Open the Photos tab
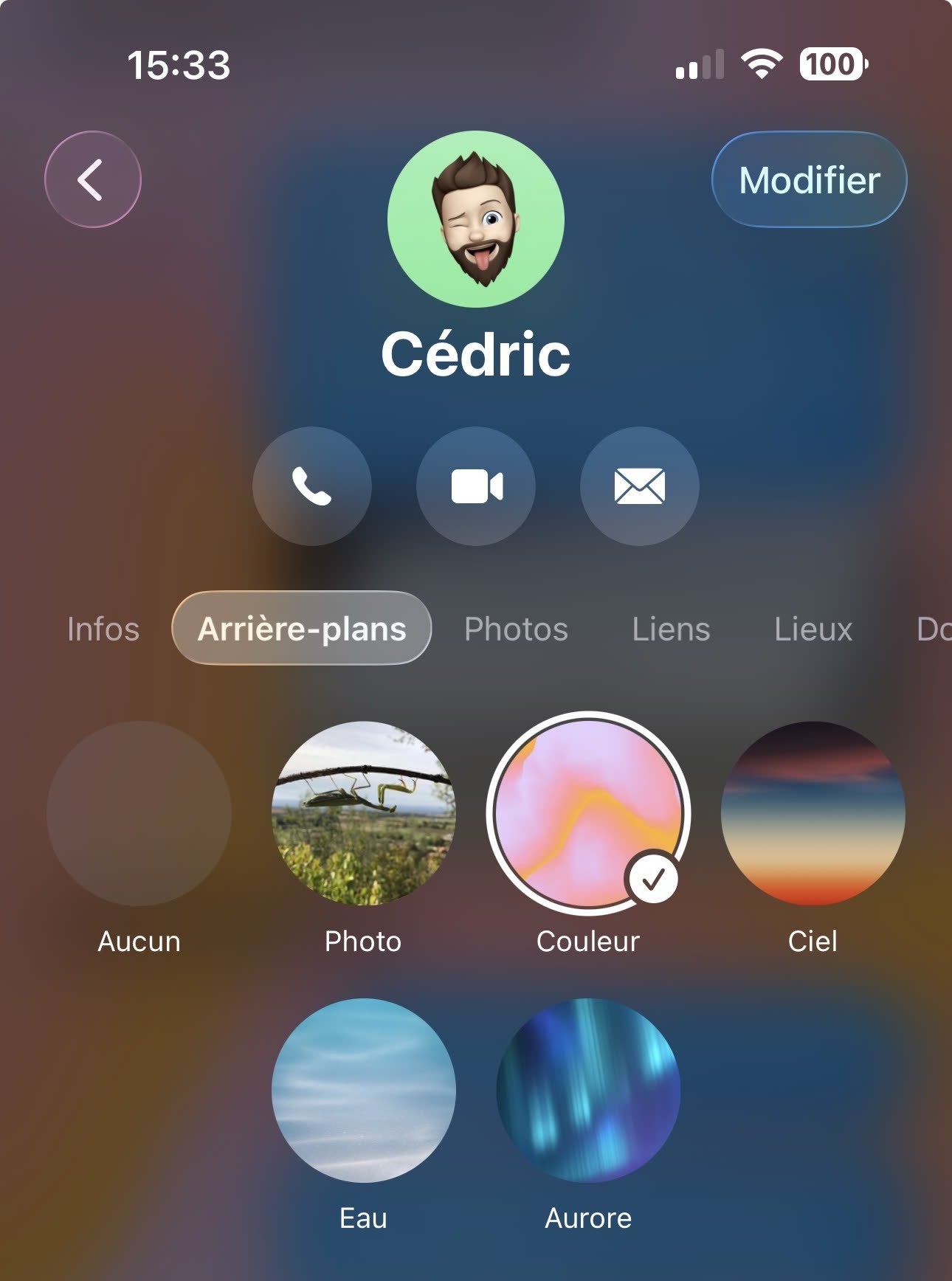The image size is (952, 1281). tap(516, 629)
